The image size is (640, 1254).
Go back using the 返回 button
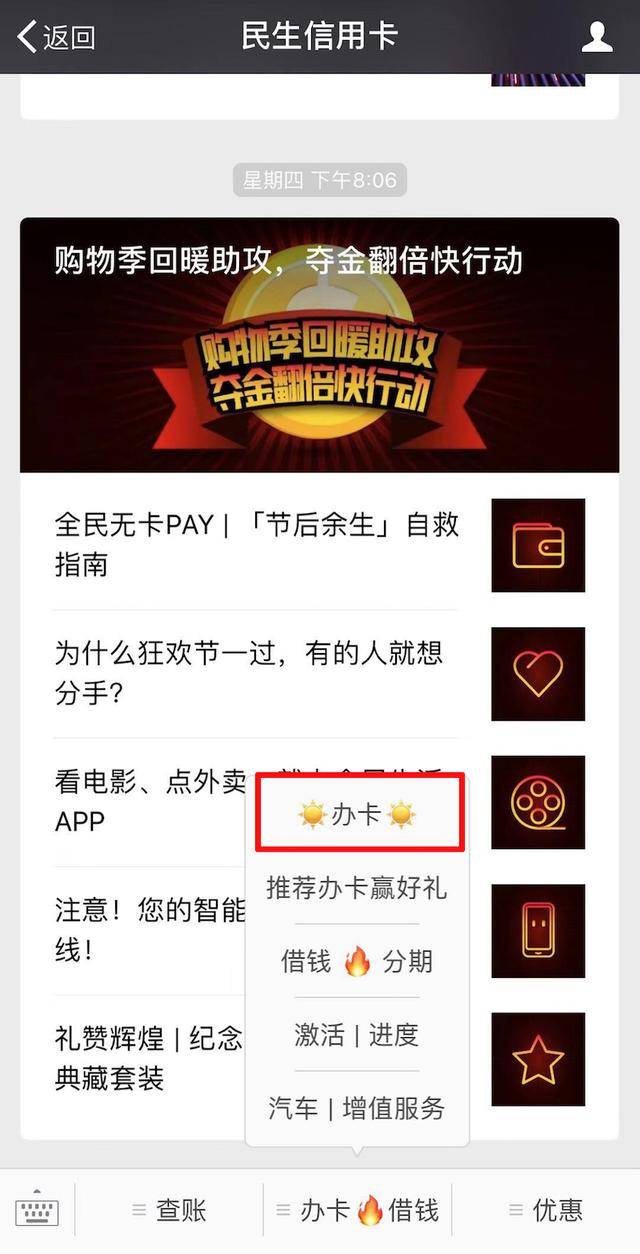click(56, 37)
